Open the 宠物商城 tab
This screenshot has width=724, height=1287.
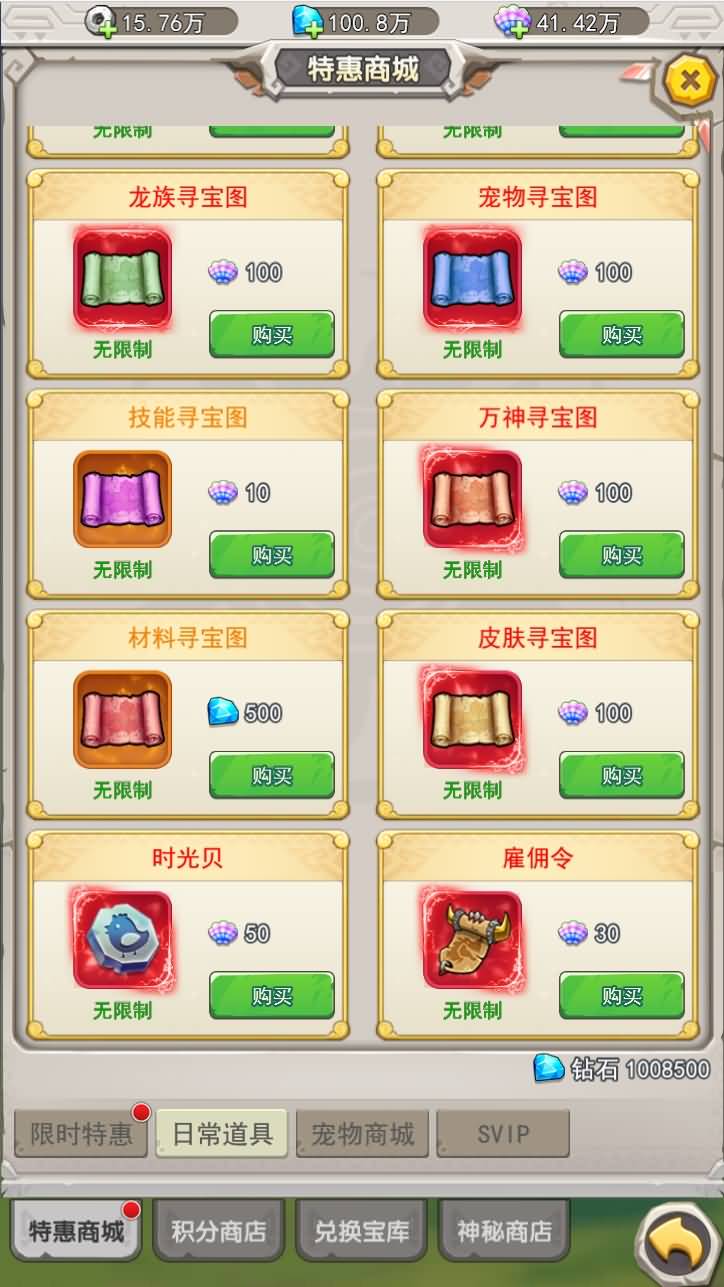362,1134
